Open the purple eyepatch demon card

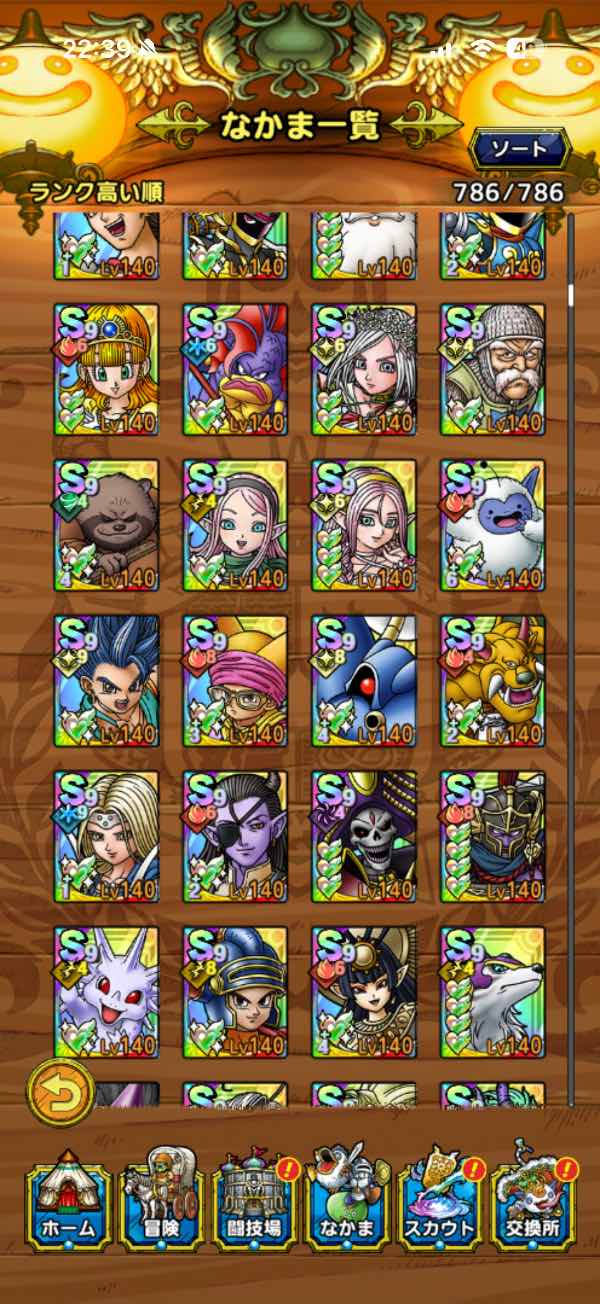pyautogui.click(x=235, y=836)
